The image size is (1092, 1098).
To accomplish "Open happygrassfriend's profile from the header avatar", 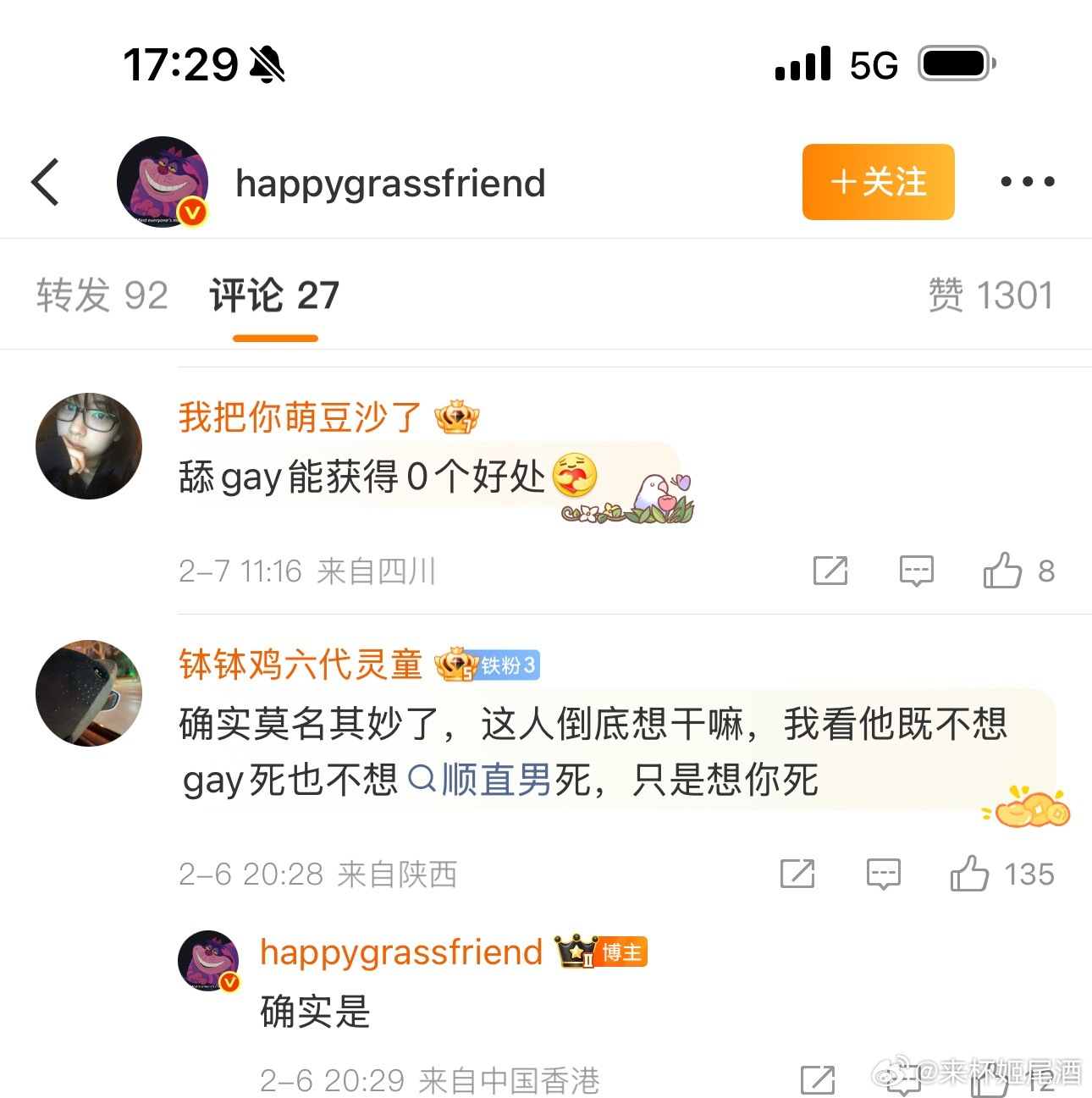I will click(163, 182).
